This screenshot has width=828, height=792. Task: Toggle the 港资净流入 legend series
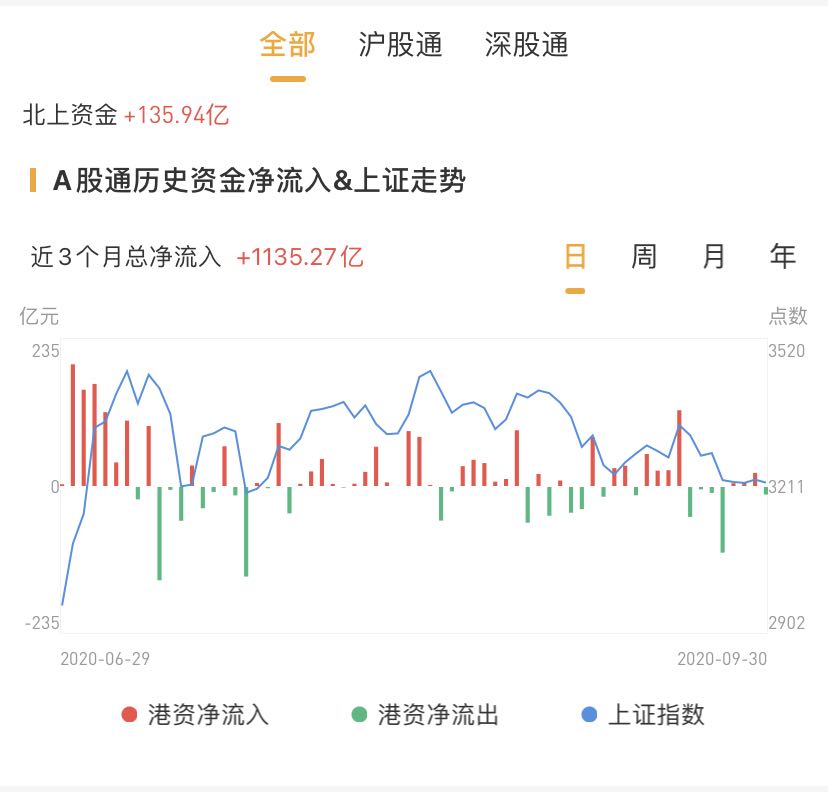[195, 715]
